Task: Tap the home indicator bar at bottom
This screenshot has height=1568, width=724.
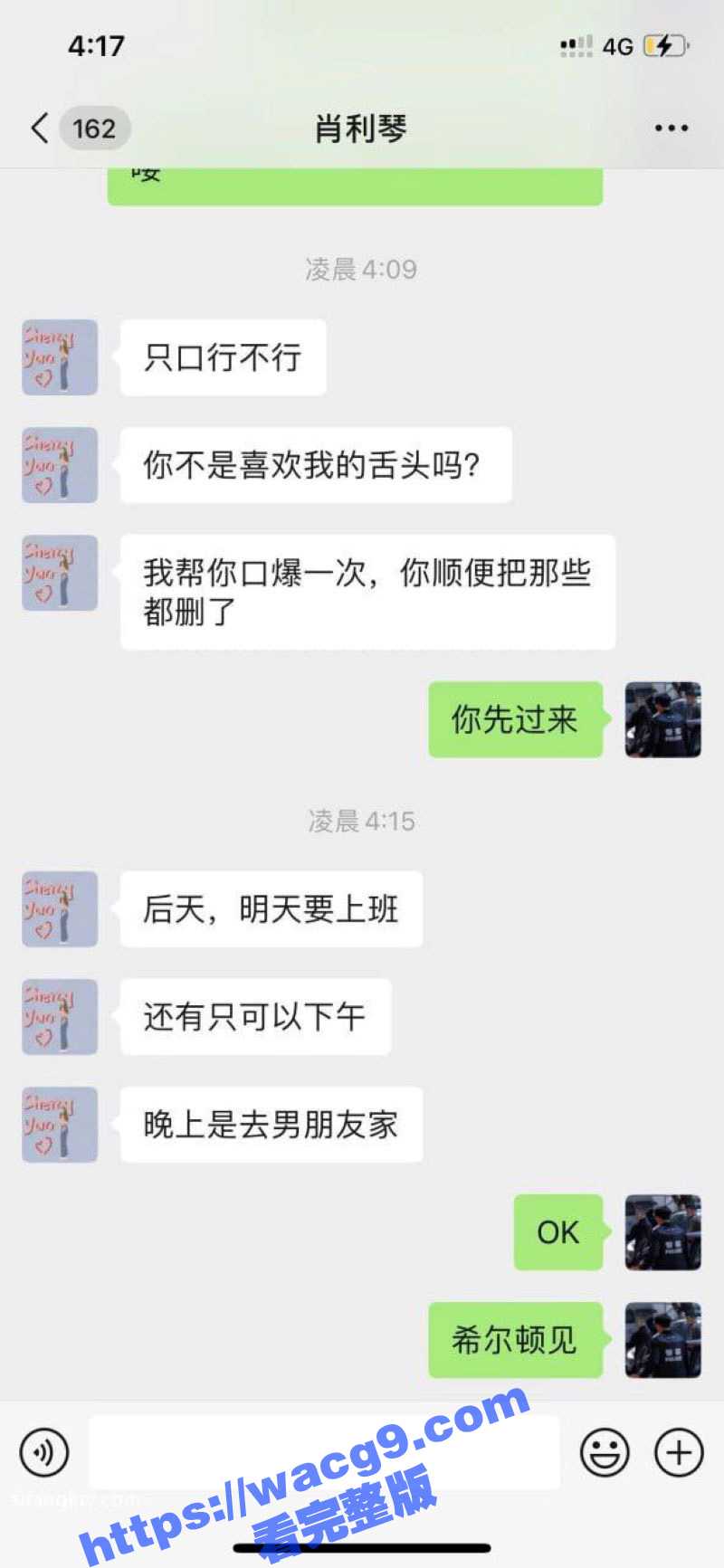Action: click(x=362, y=1550)
